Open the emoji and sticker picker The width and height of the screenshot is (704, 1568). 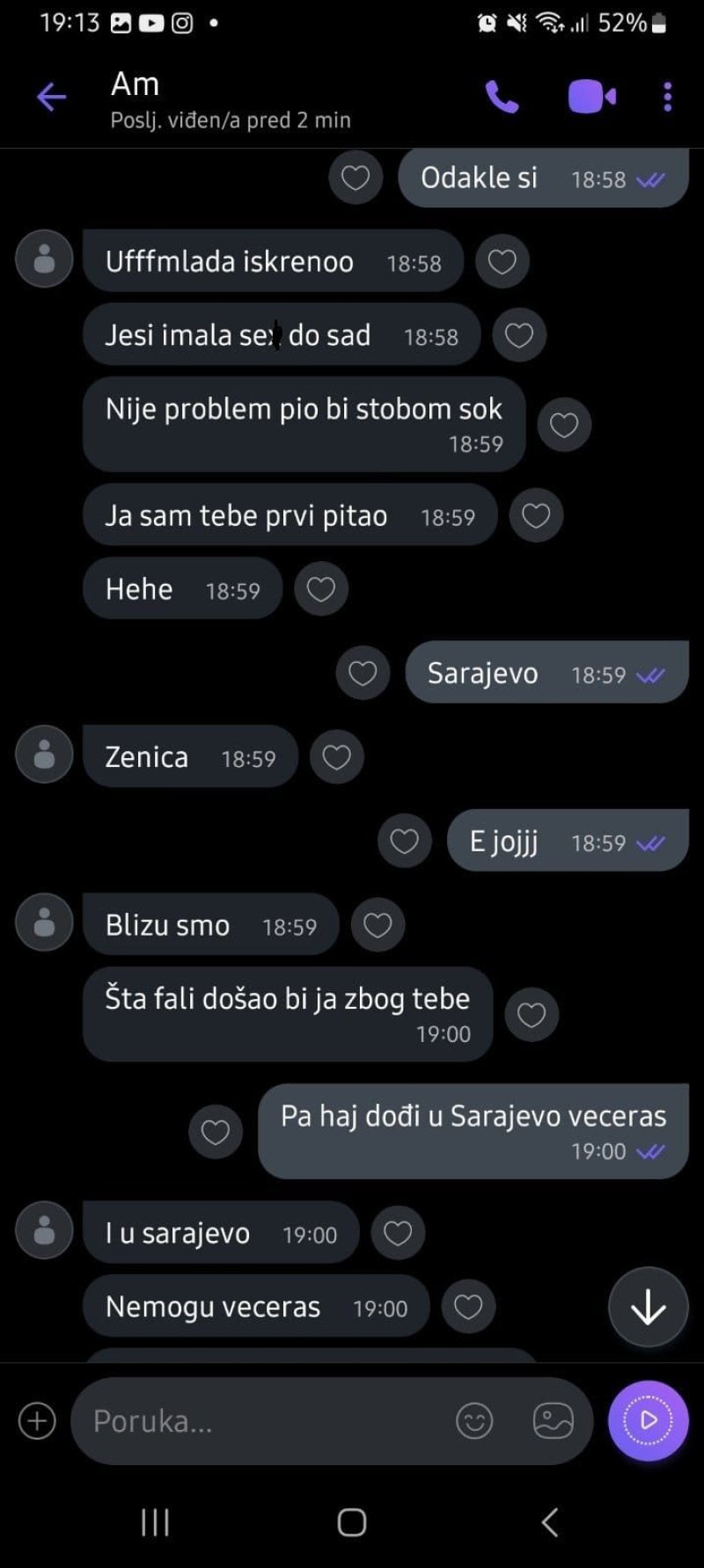(x=474, y=1421)
